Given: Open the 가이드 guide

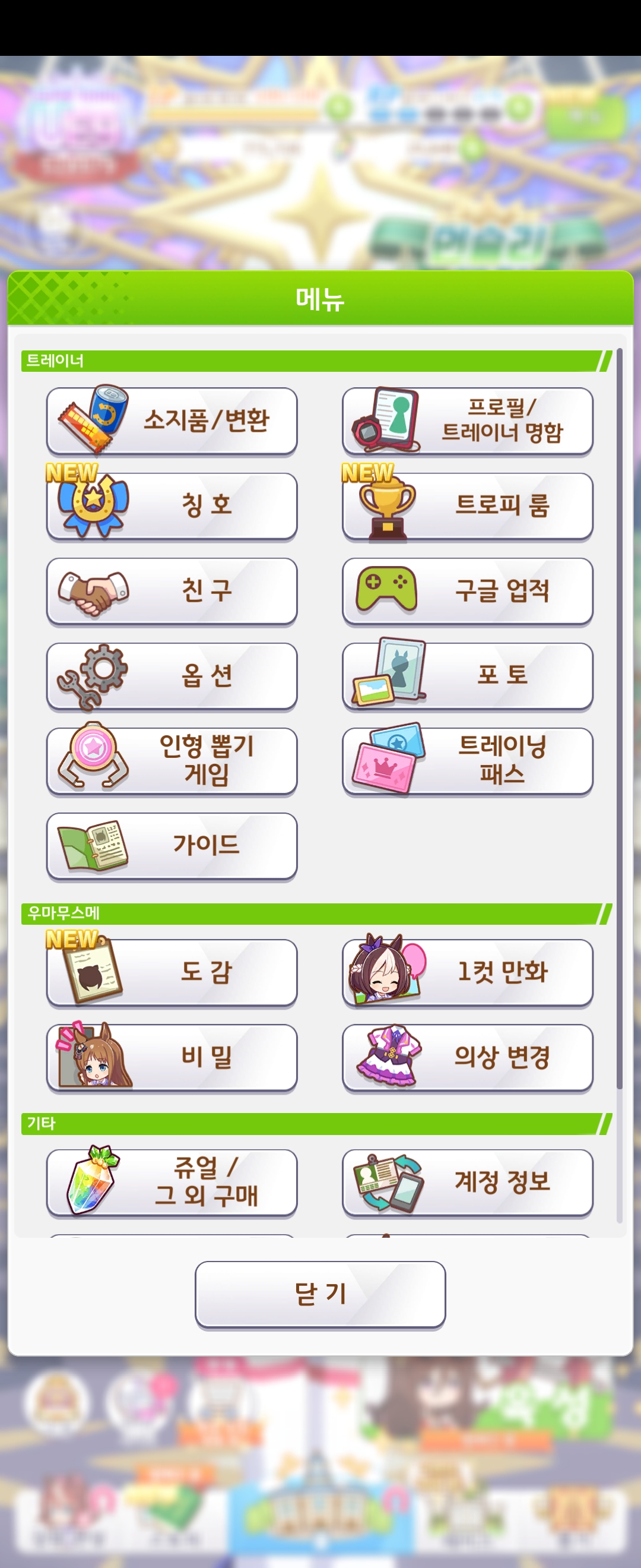Looking at the screenshot, I should coord(172,846).
